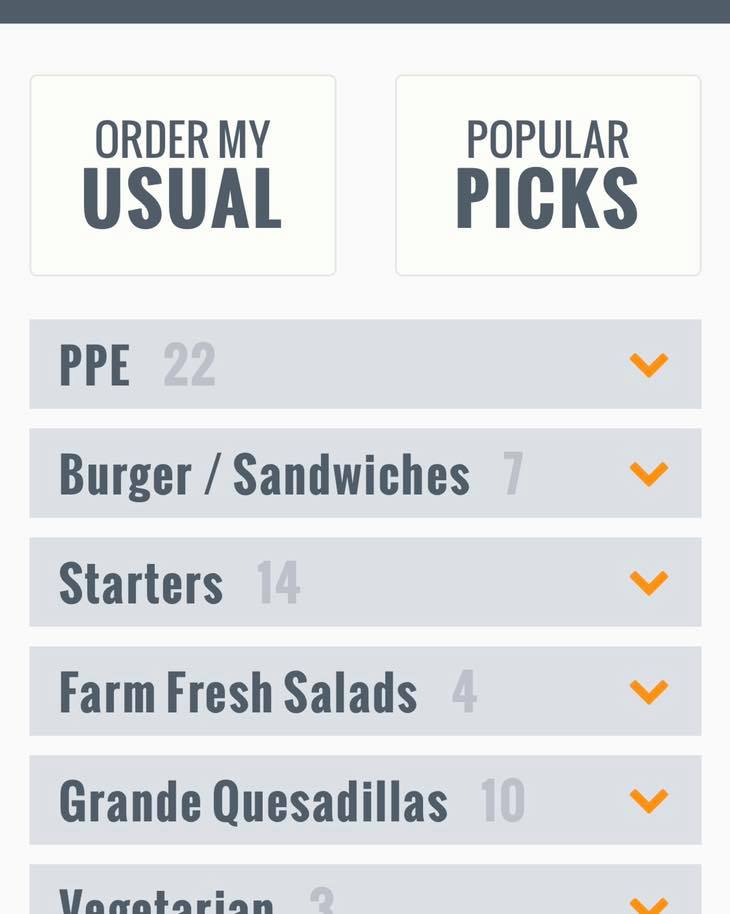Image resolution: width=730 pixels, height=914 pixels.
Task: Show the Farm Fresh Salads items
Action: coord(365,691)
